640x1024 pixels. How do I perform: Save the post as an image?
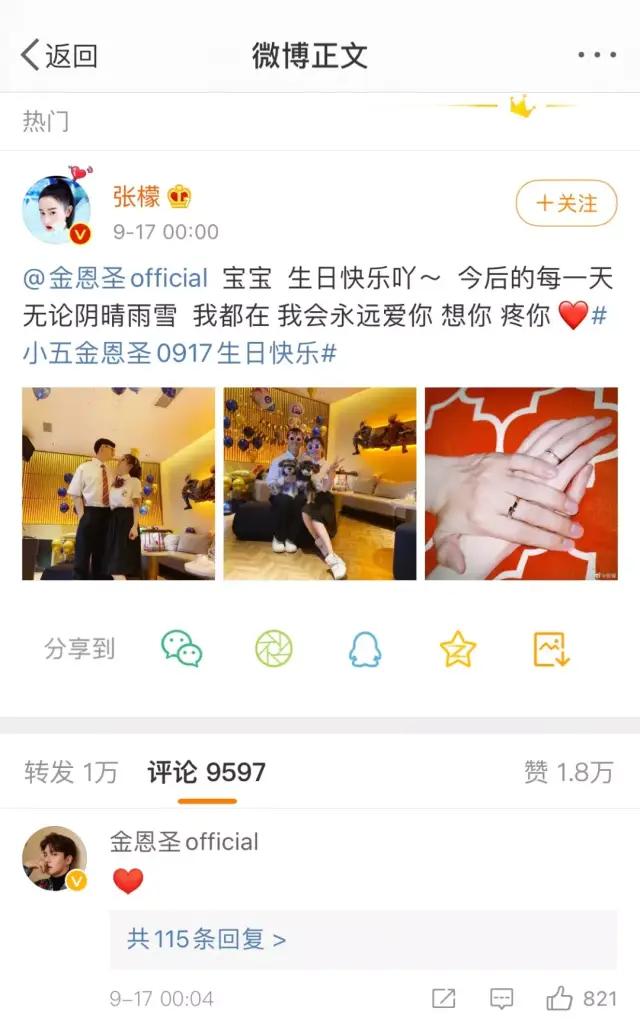click(551, 648)
